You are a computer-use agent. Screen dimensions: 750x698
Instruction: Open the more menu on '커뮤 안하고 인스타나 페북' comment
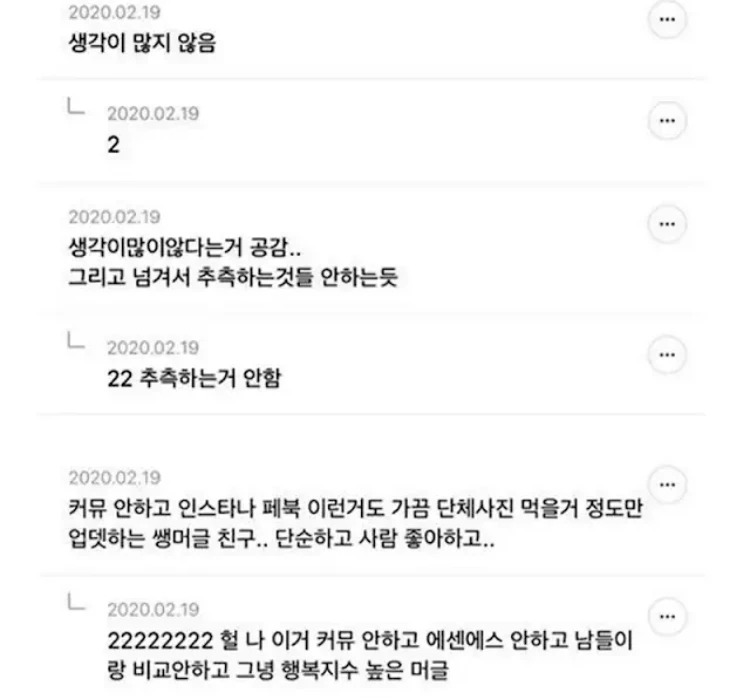668,482
